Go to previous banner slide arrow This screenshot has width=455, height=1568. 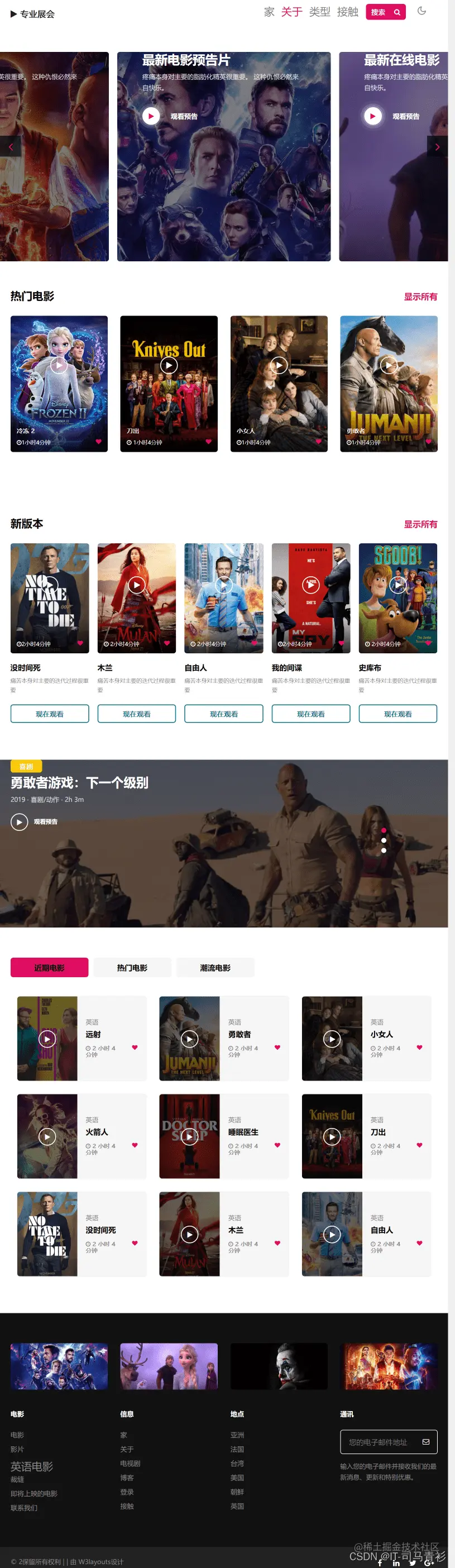pyautogui.click(x=11, y=147)
